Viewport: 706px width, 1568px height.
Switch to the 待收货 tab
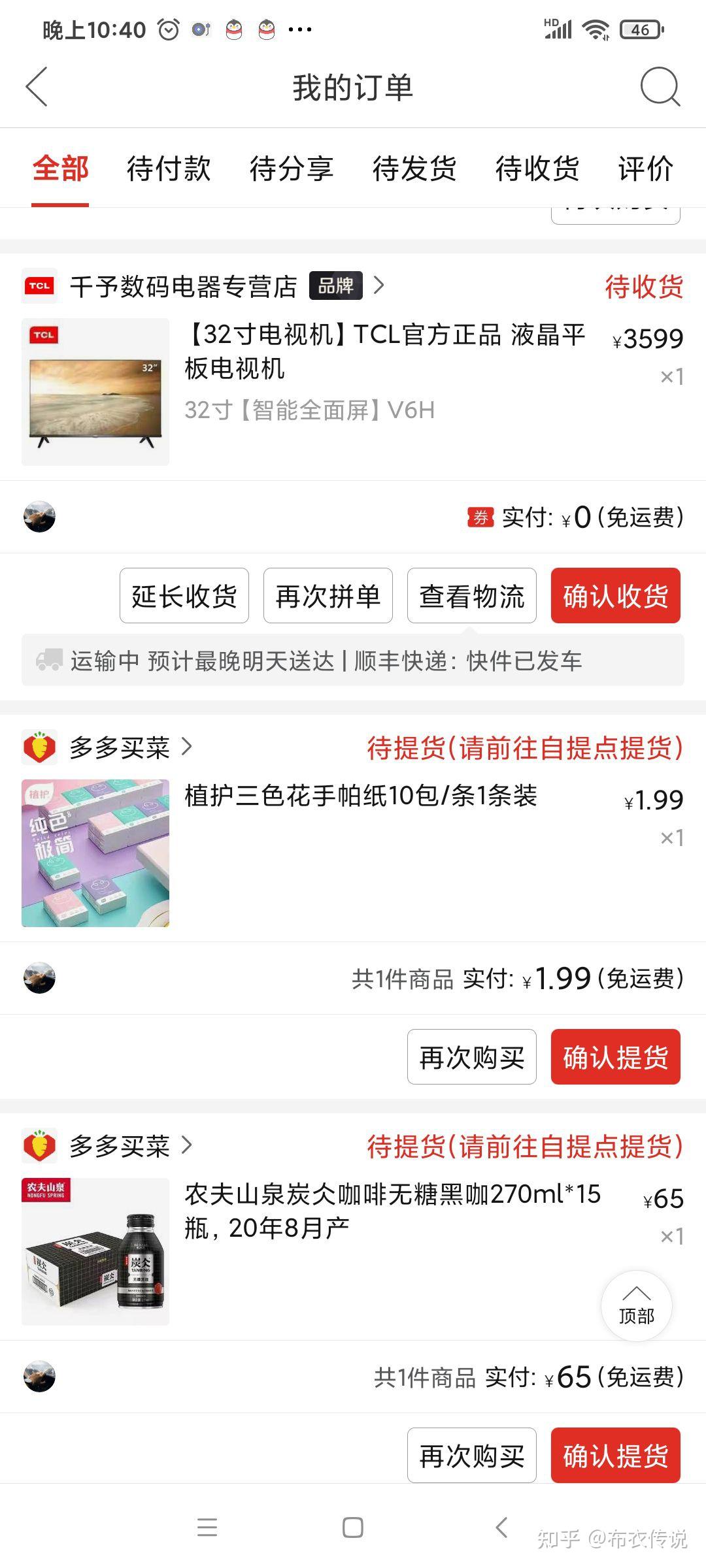[x=537, y=169]
